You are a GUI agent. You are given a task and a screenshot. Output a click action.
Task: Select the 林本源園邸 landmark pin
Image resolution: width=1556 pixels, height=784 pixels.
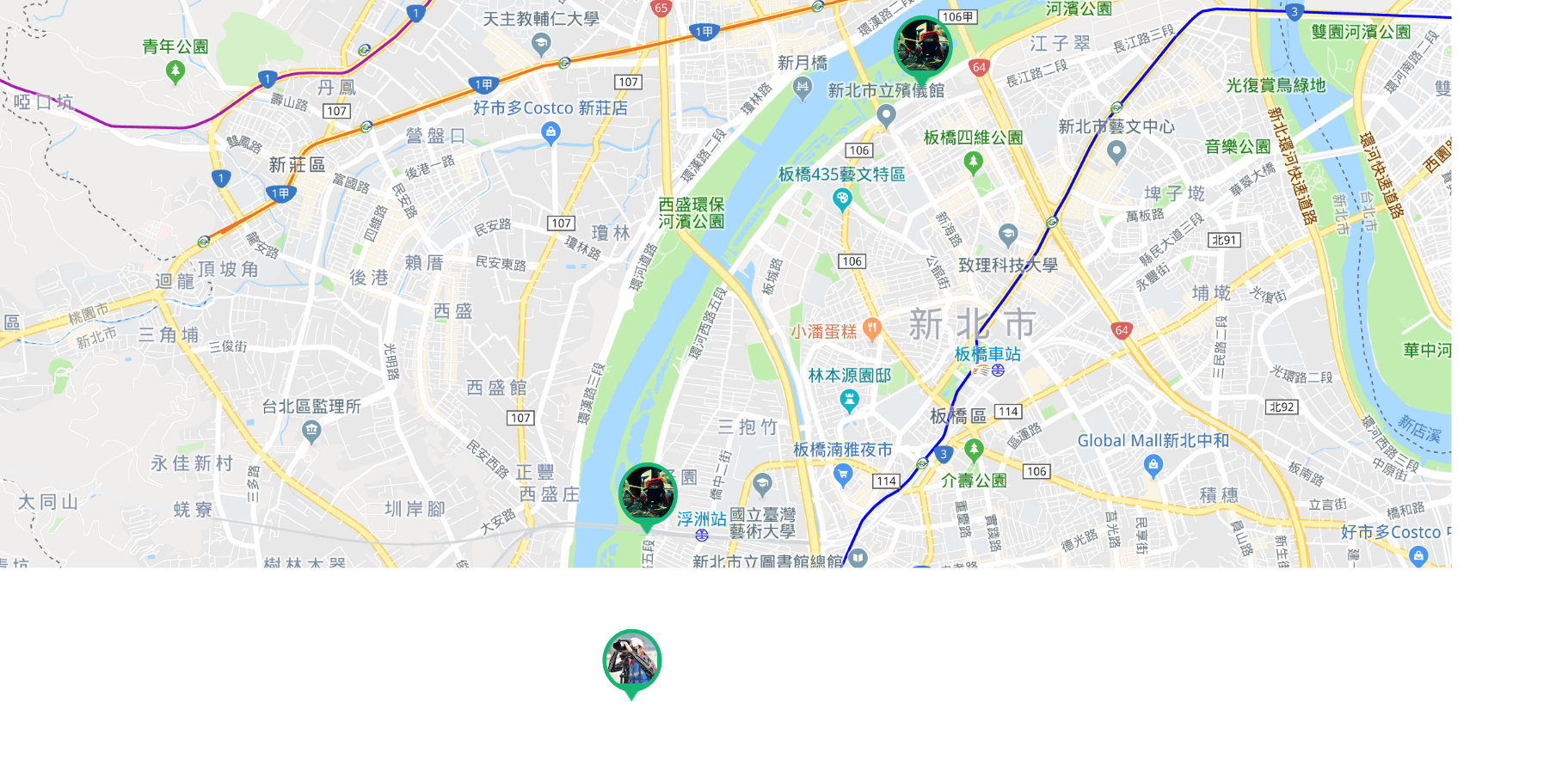(x=850, y=400)
